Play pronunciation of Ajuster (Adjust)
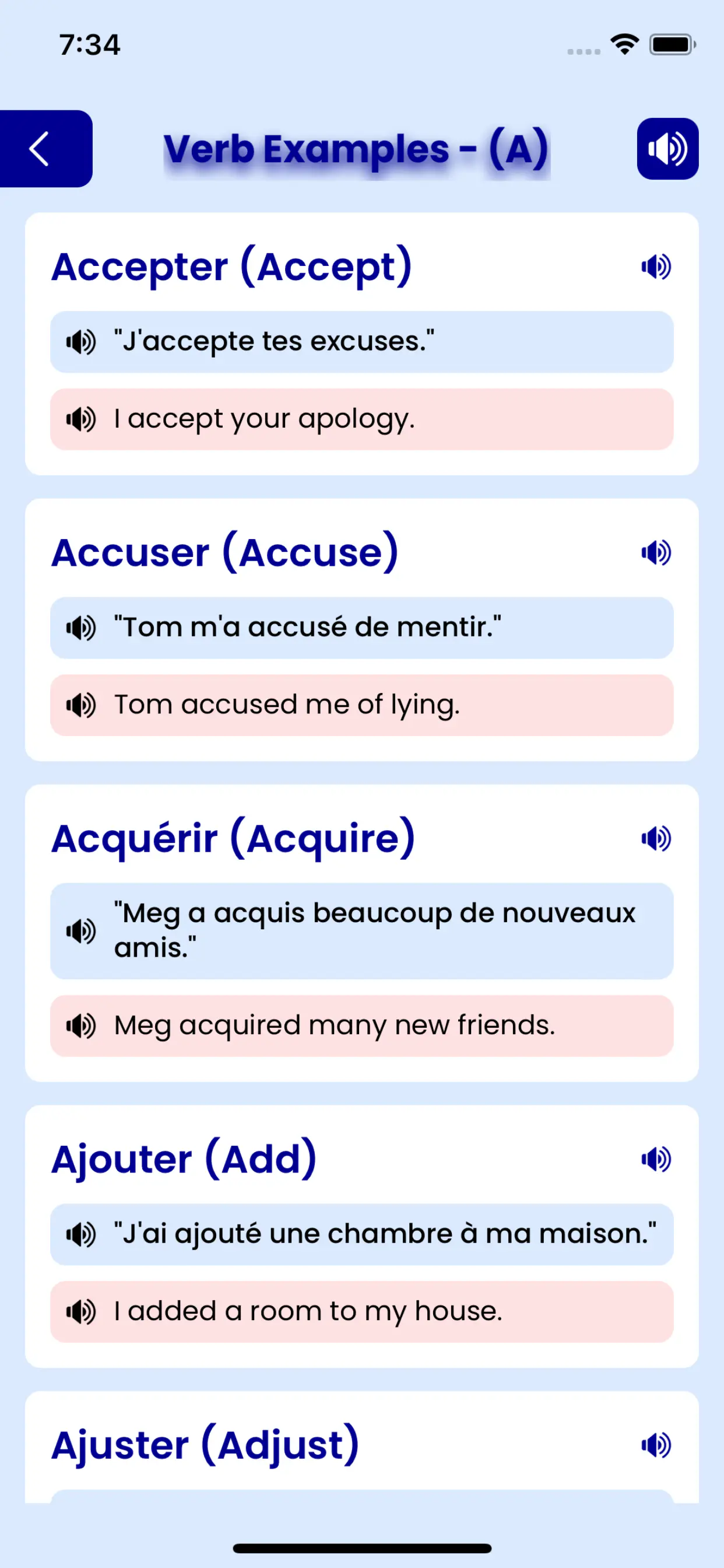The image size is (724, 1568). point(656,1445)
